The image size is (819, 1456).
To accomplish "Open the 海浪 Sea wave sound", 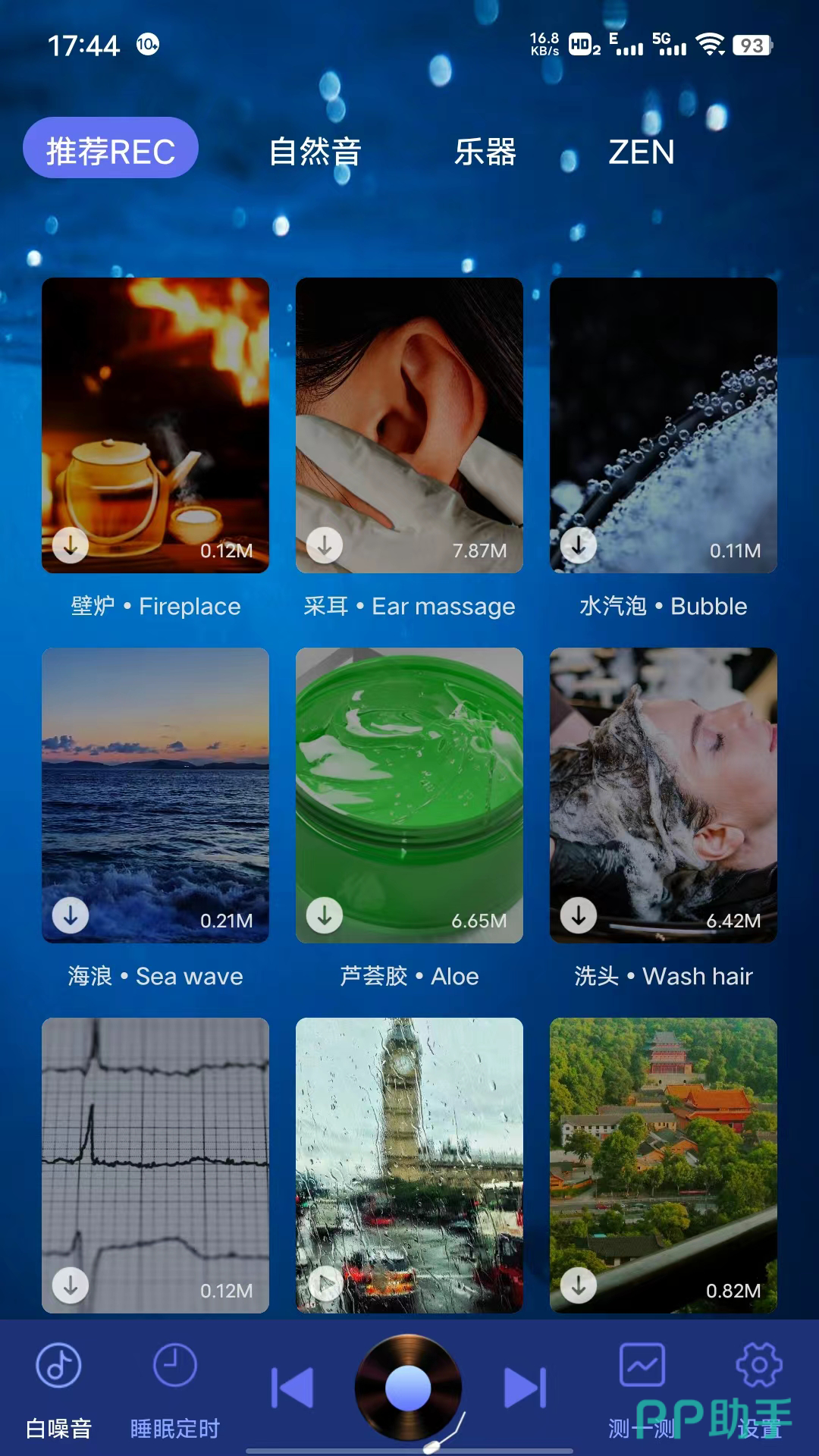I will pos(155,795).
